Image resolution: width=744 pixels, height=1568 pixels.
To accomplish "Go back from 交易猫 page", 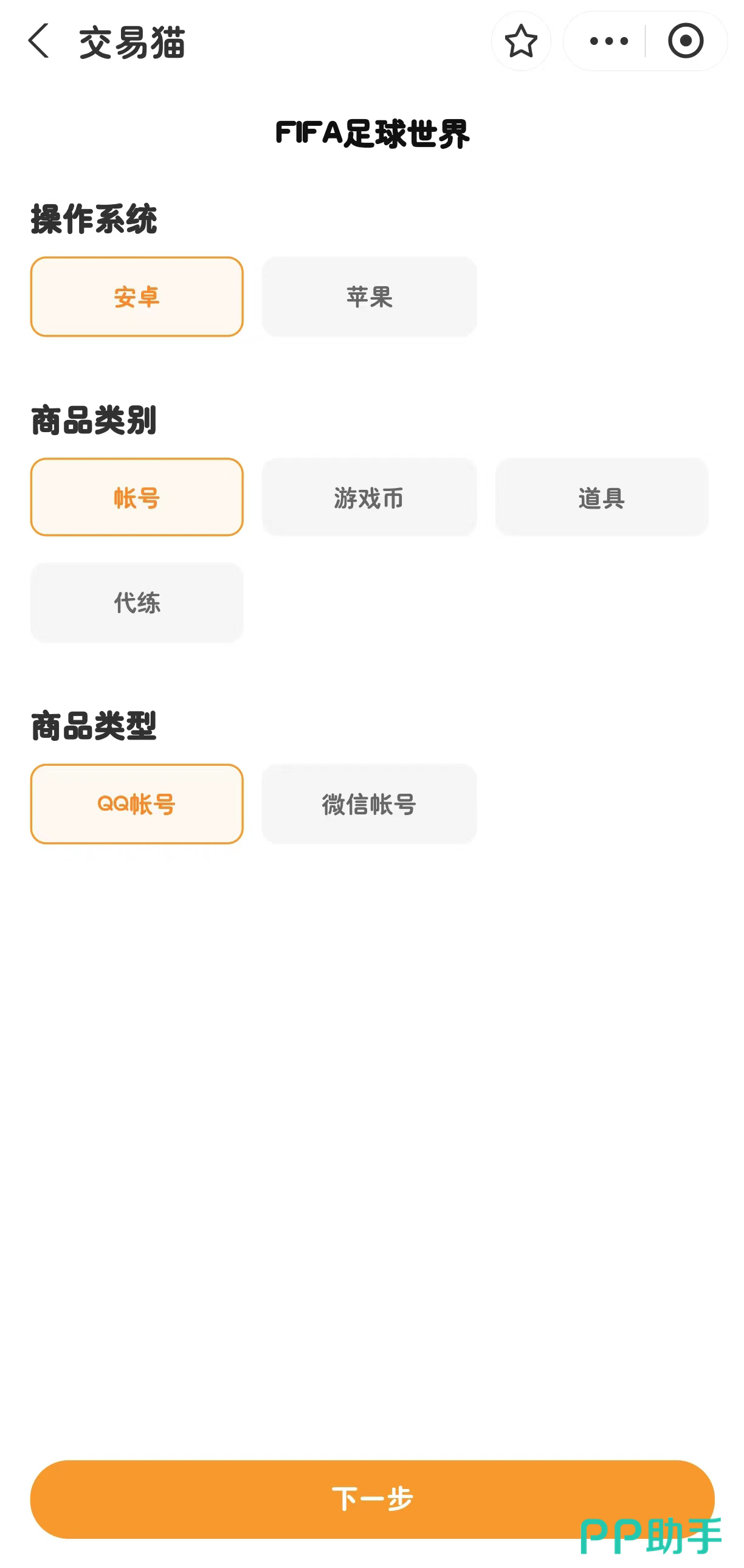I will coord(39,41).
